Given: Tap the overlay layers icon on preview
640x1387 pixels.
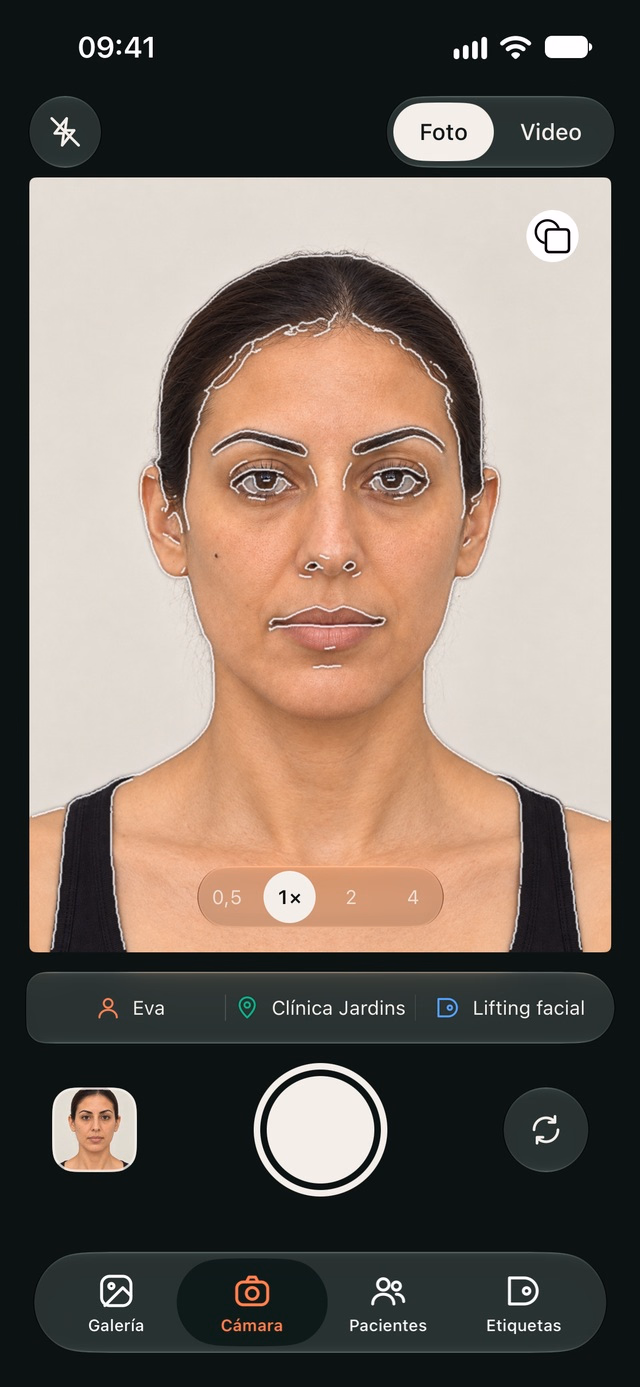Looking at the screenshot, I should point(552,237).
